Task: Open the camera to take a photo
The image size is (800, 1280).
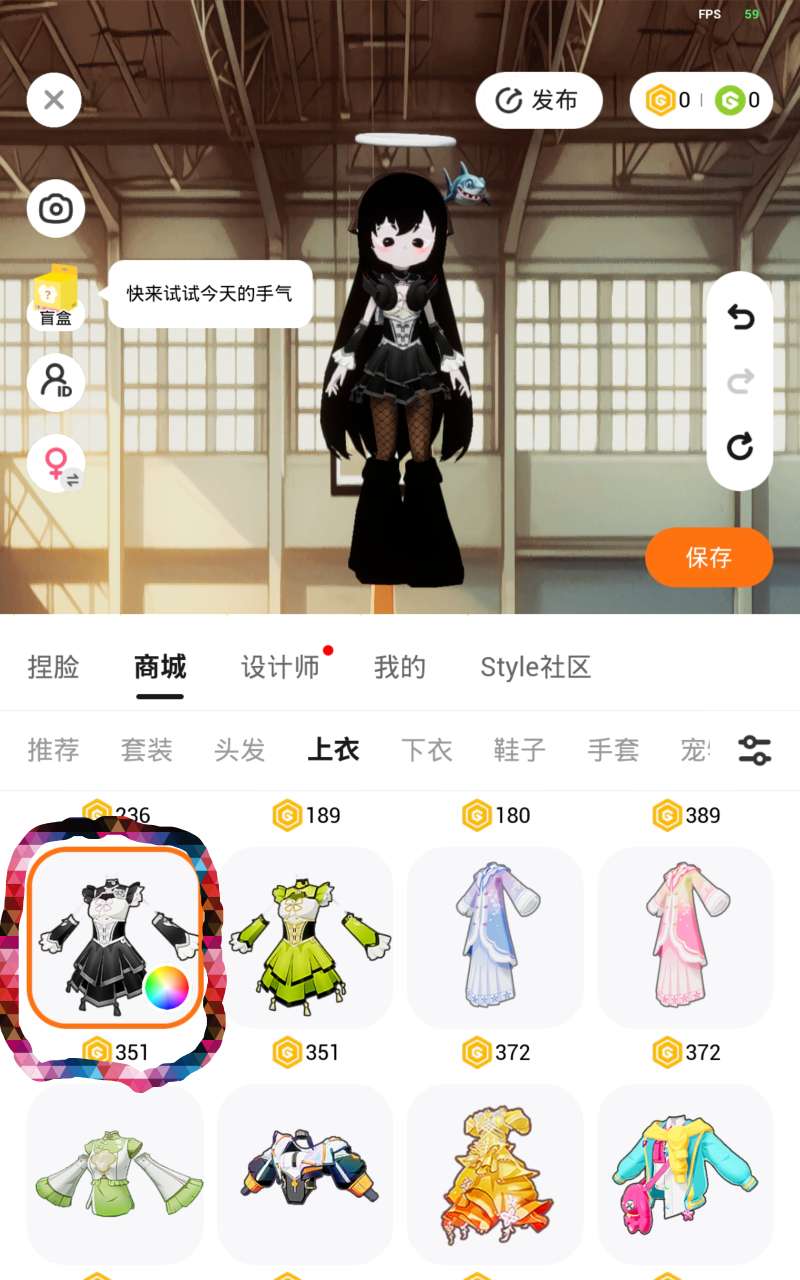Action: [x=55, y=209]
